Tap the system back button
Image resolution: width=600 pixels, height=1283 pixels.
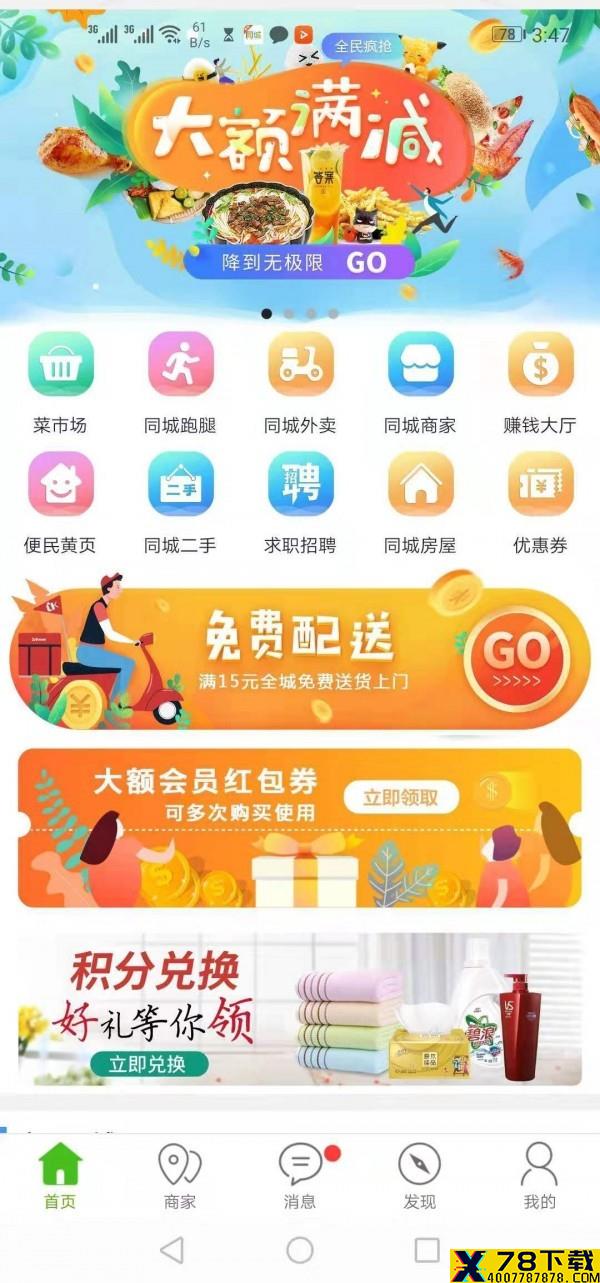pyautogui.click(x=172, y=1250)
